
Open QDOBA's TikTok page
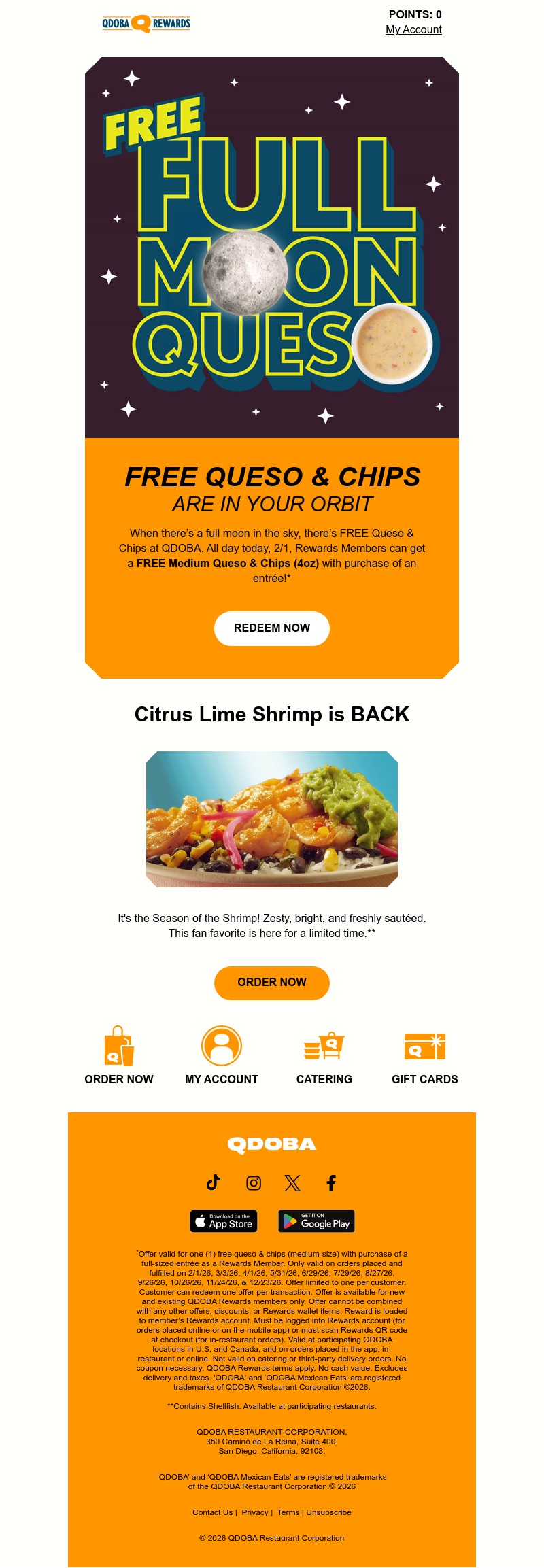(214, 1183)
